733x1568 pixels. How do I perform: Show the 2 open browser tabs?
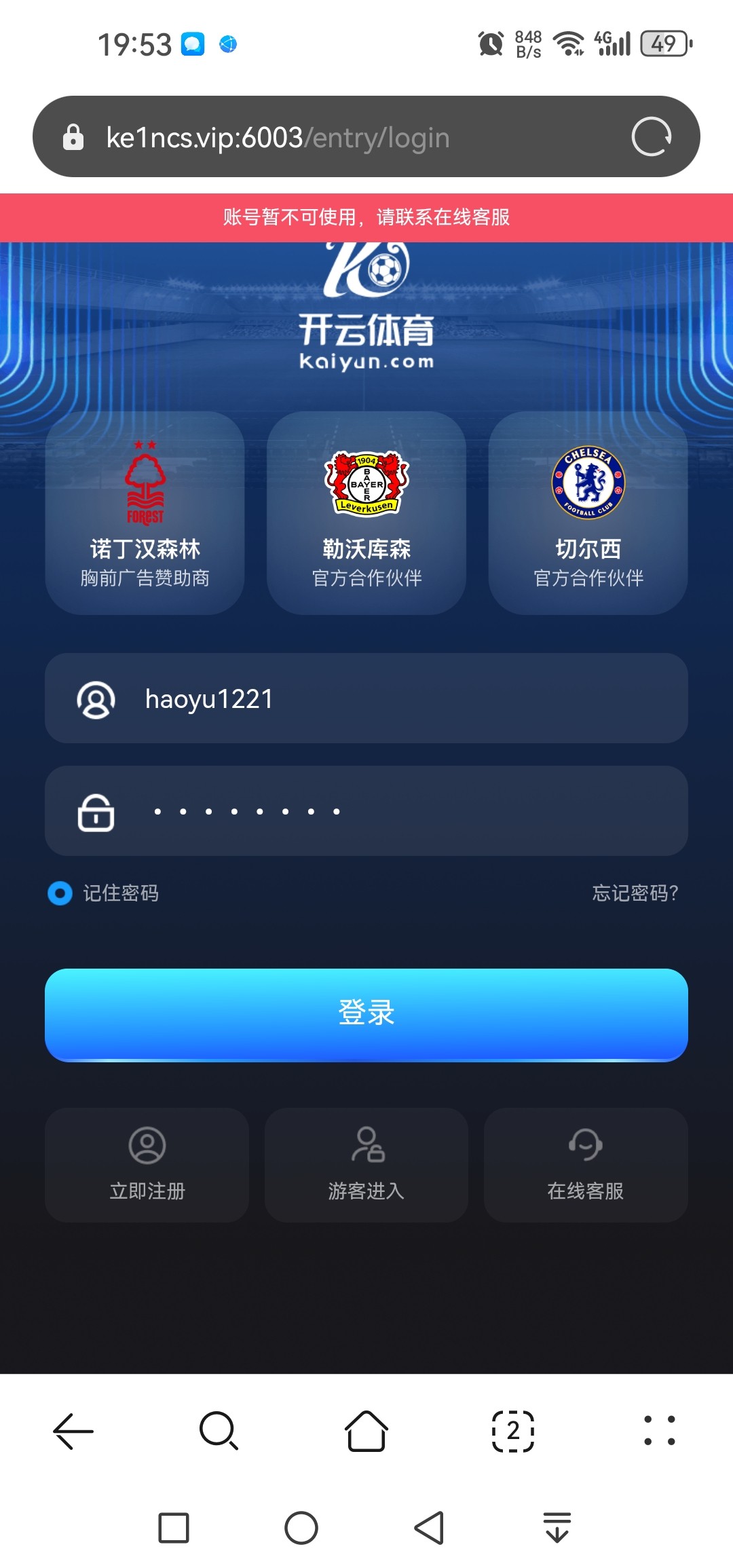[x=513, y=1431]
